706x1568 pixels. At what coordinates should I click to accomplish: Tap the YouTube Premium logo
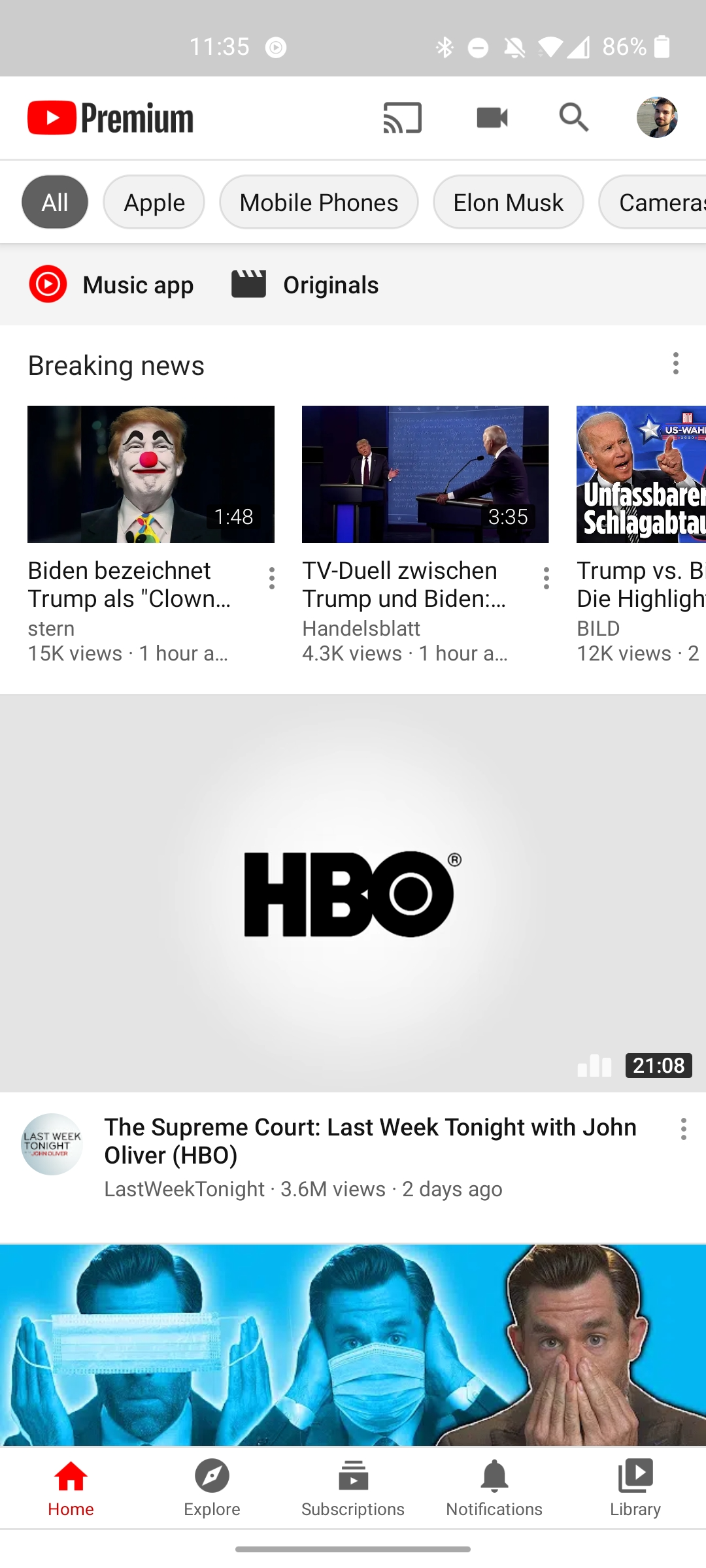click(x=110, y=118)
